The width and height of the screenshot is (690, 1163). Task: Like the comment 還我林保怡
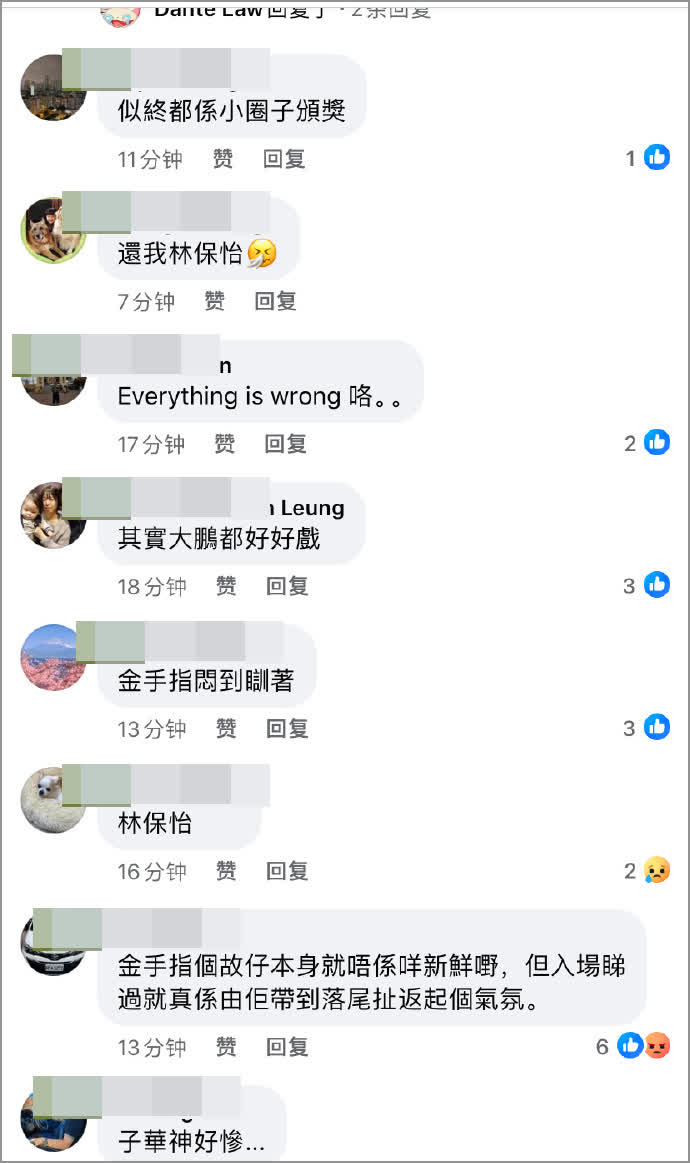pos(214,301)
